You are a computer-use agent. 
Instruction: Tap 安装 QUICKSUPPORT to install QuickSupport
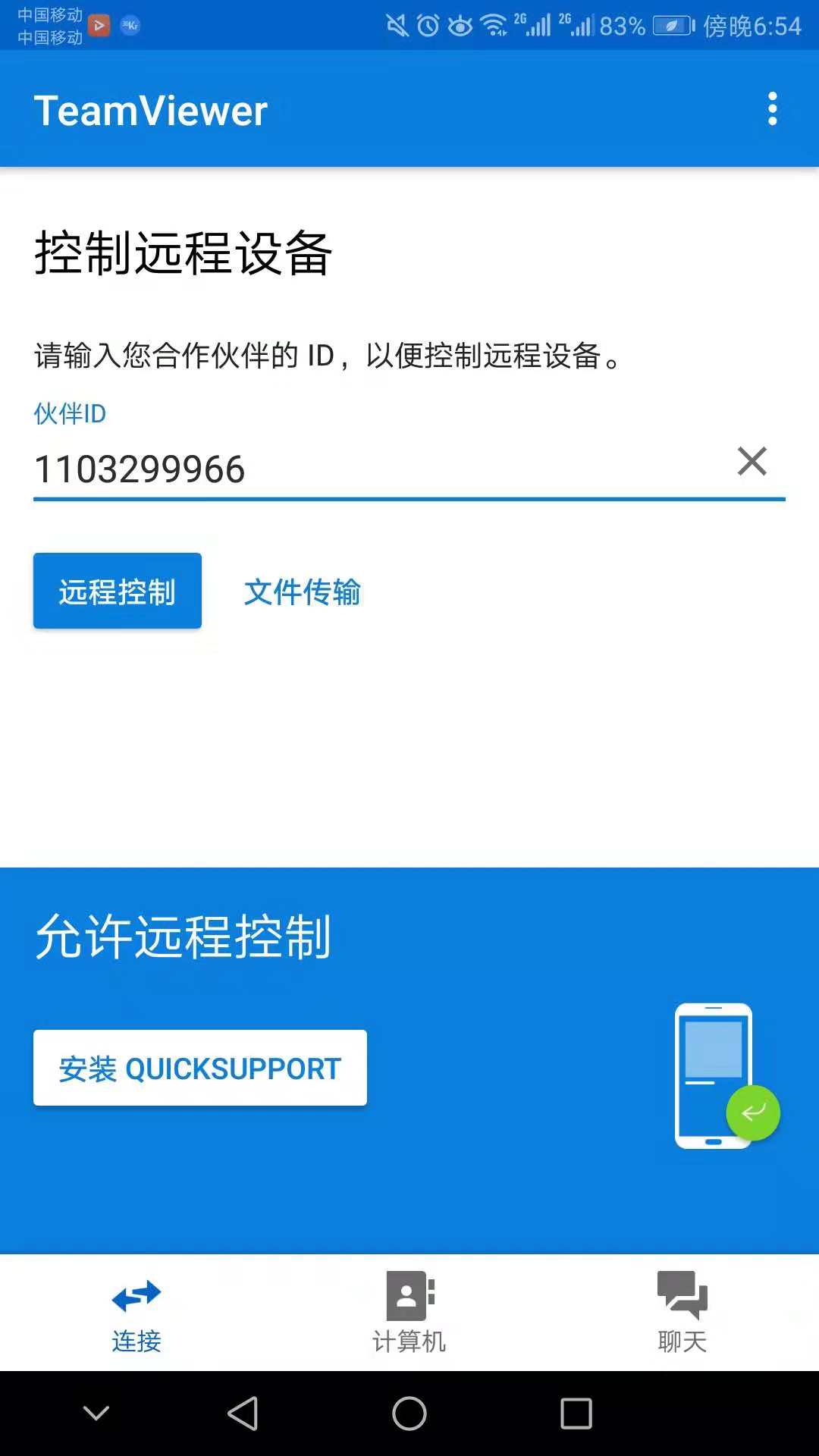(199, 1068)
